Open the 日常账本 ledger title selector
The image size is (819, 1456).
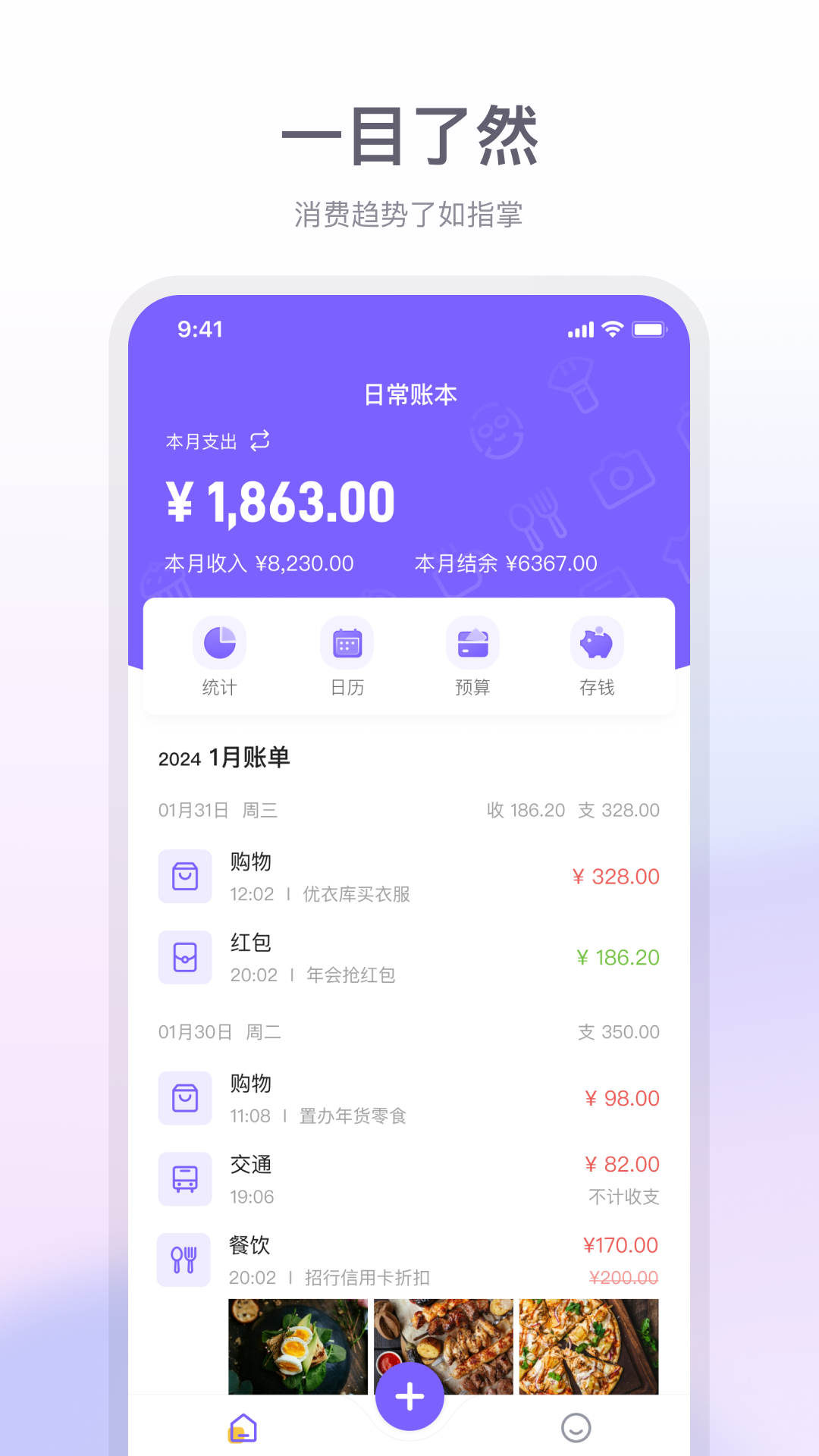click(x=409, y=394)
